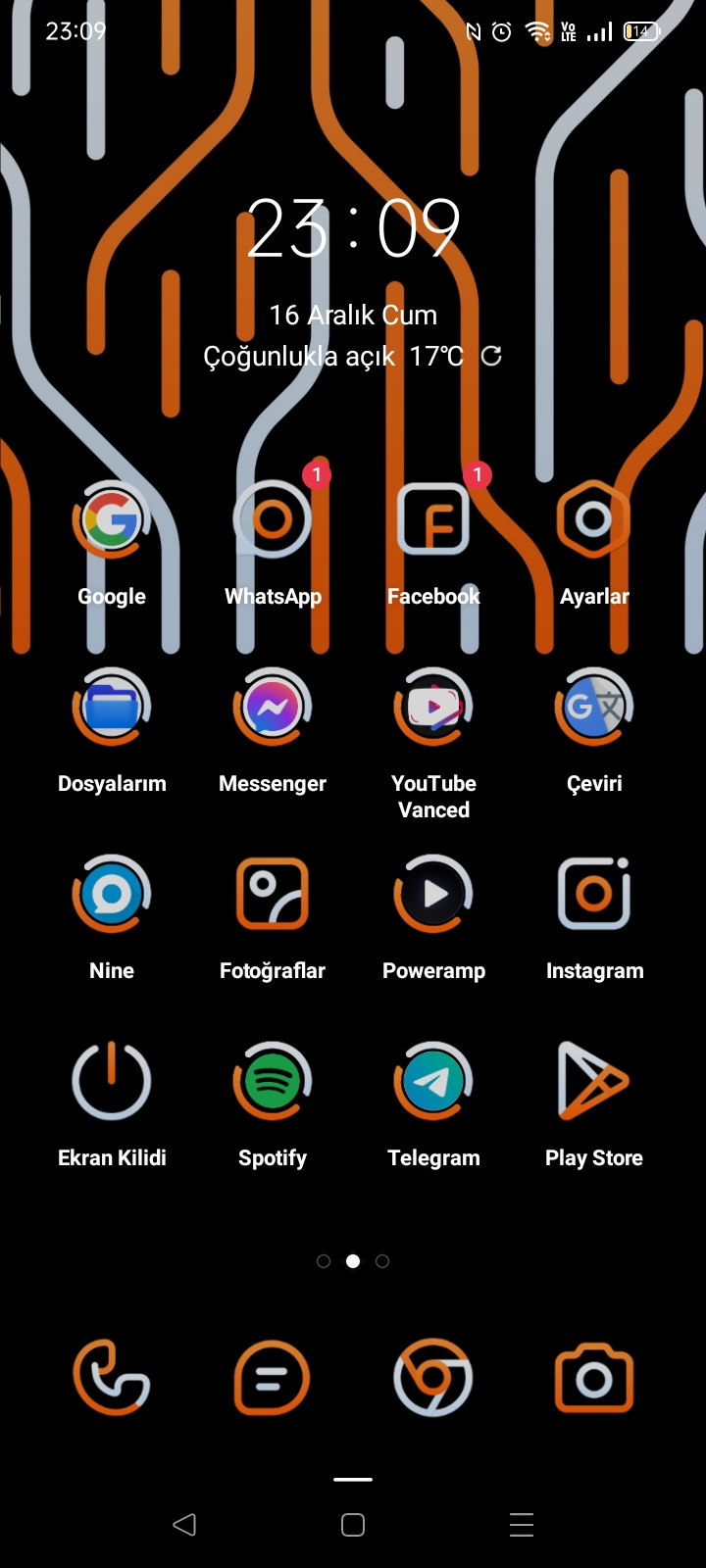This screenshot has width=706, height=1568.
Task: Open YouTube Vanced
Action: (433, 708)
